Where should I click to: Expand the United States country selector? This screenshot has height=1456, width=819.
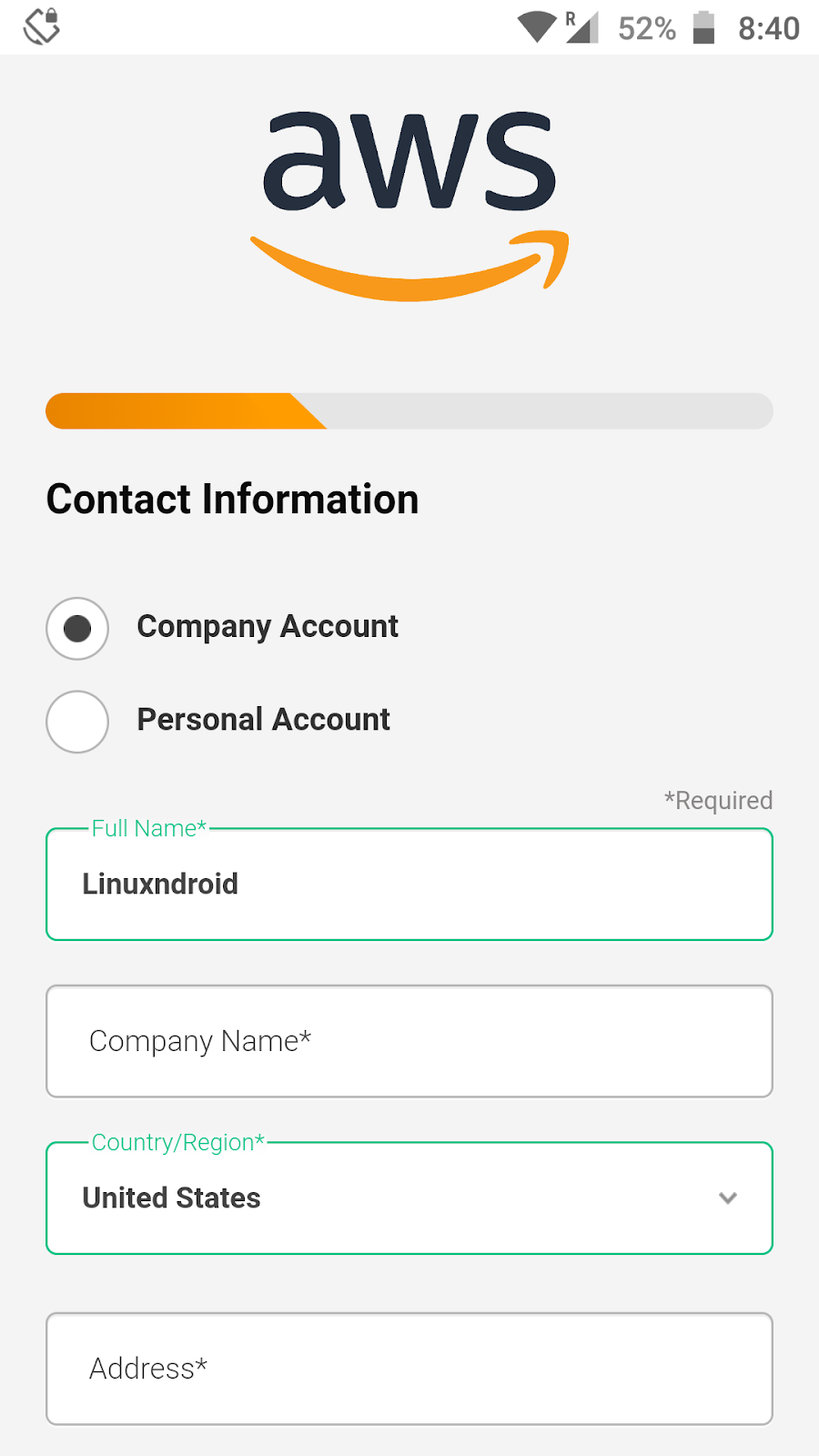point(409,1198)
